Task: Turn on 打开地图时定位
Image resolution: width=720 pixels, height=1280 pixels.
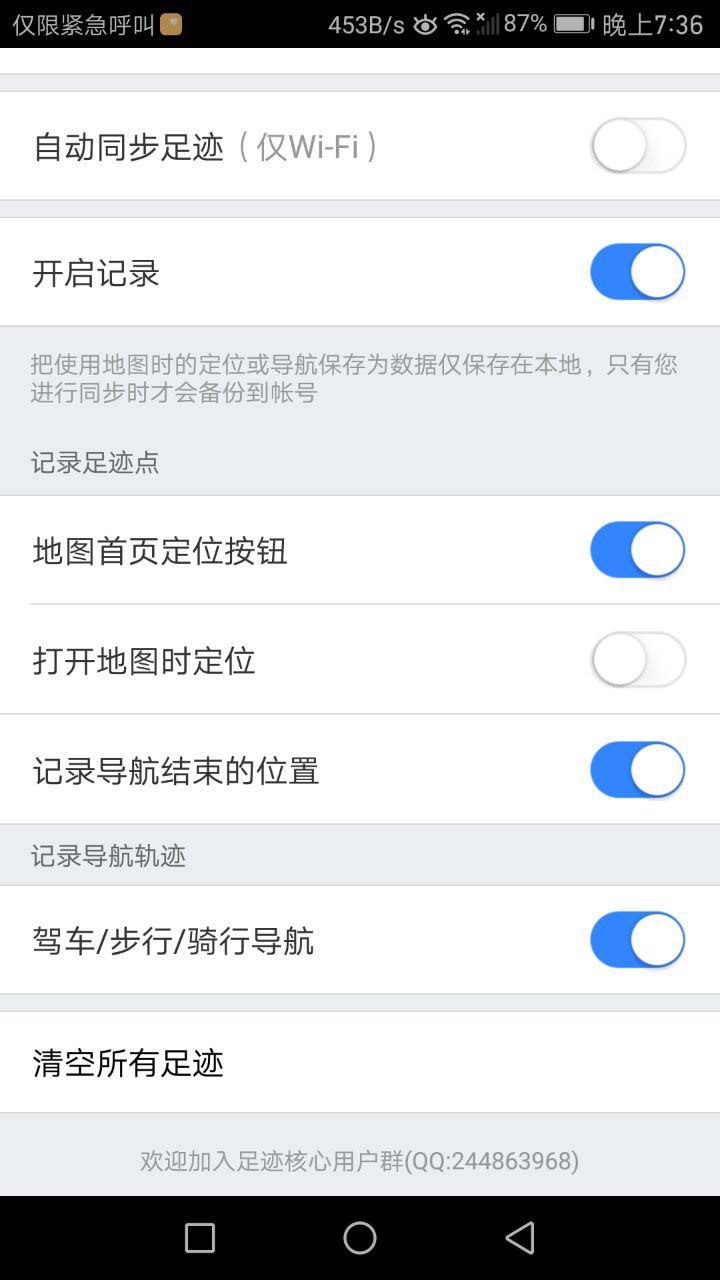Action: [x=638, y=660]
